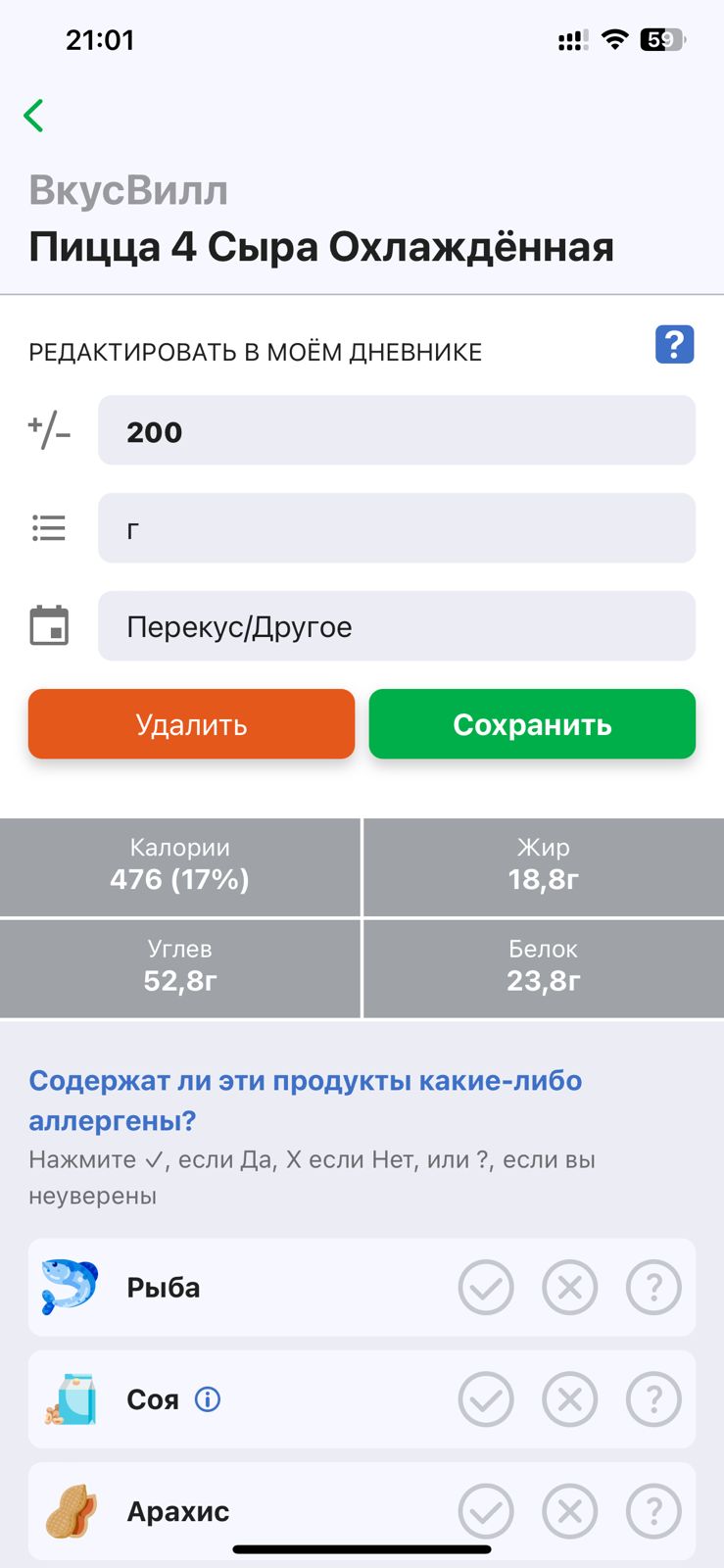
Task: Mark unsure question mark for Арахис
Action: tap(653, 1510)
